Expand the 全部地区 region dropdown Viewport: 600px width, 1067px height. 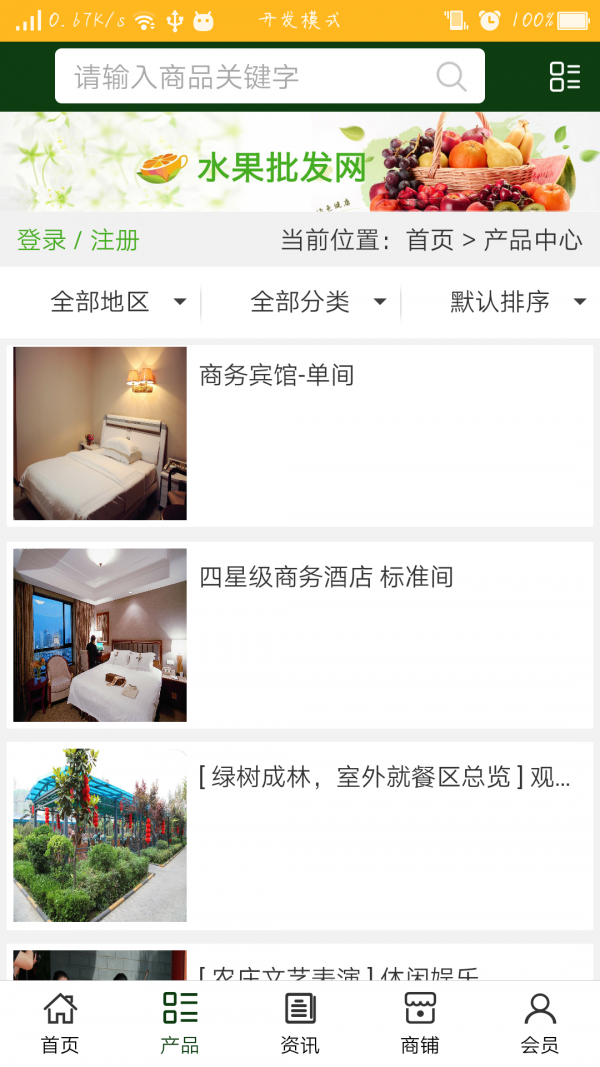pos(118,301)
